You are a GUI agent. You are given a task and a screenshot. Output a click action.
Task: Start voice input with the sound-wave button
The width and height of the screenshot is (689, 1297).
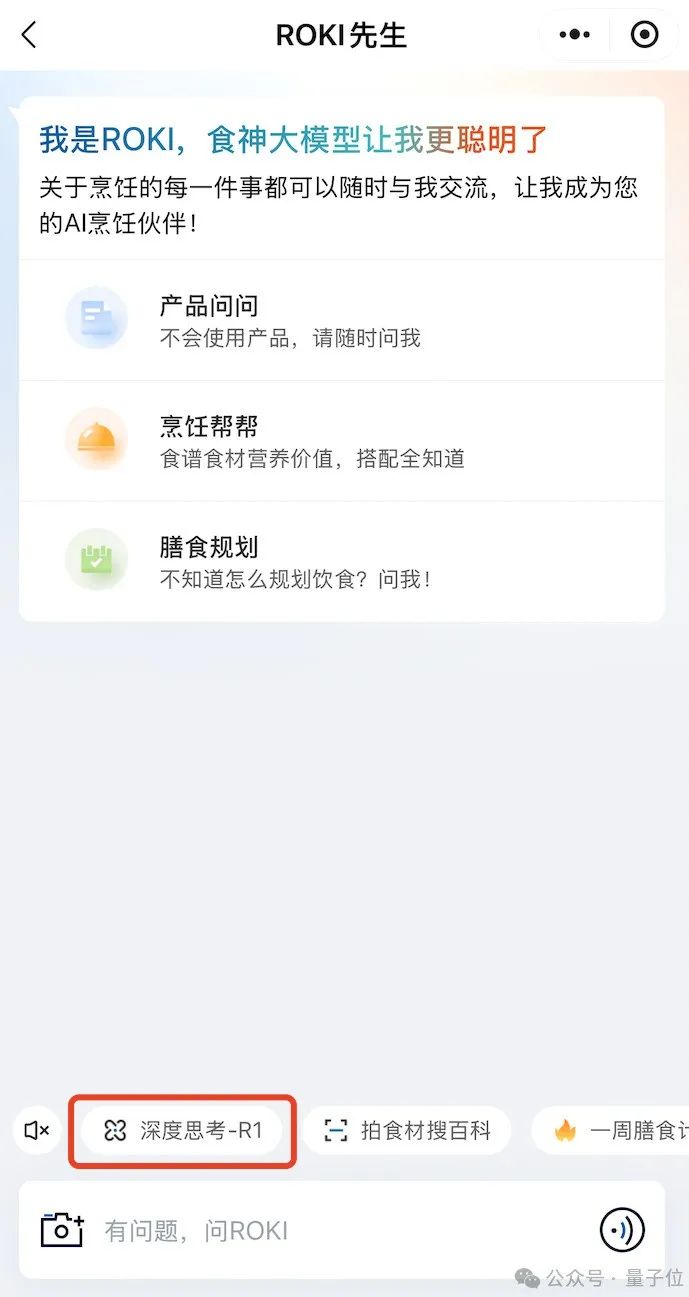click(x=622, y=1230)
